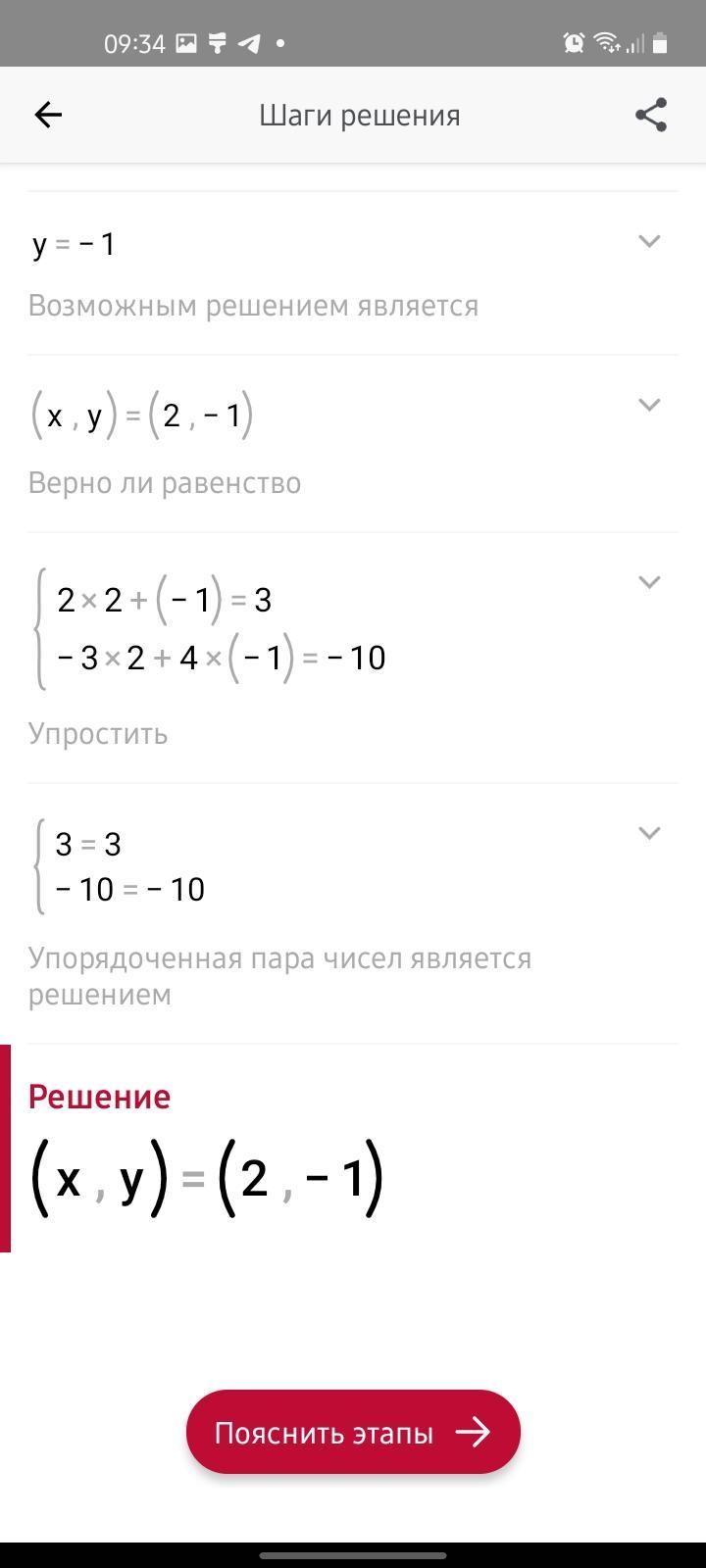Expand the simplified 3 = 3 step
This screenshot has height=1568, width=706.
click(x=649, y=833)
